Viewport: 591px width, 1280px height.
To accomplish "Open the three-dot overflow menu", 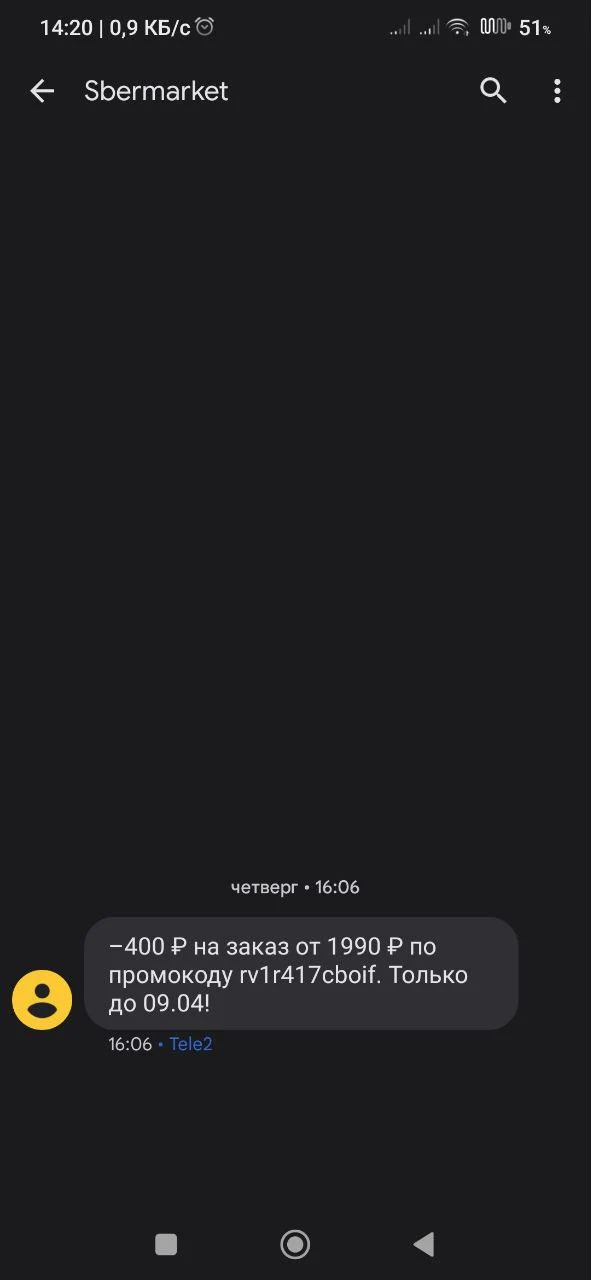I will [557, 91].
